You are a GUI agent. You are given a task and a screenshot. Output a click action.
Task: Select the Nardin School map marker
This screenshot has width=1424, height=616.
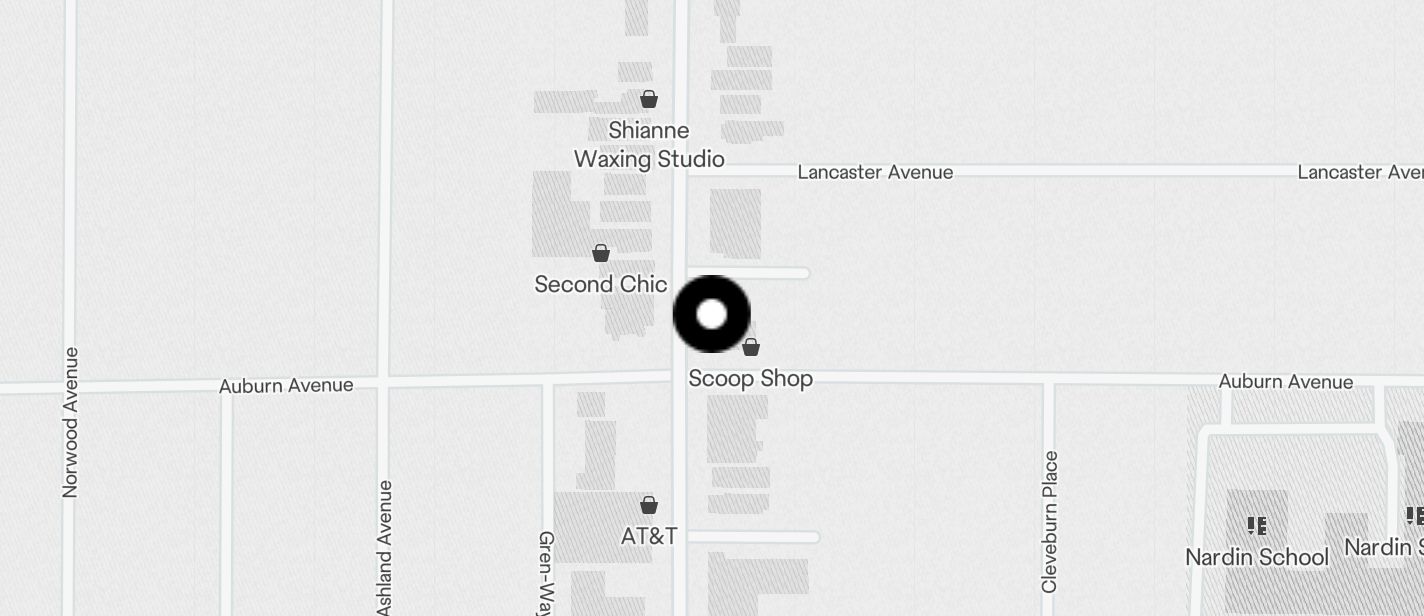[1257, 526]
